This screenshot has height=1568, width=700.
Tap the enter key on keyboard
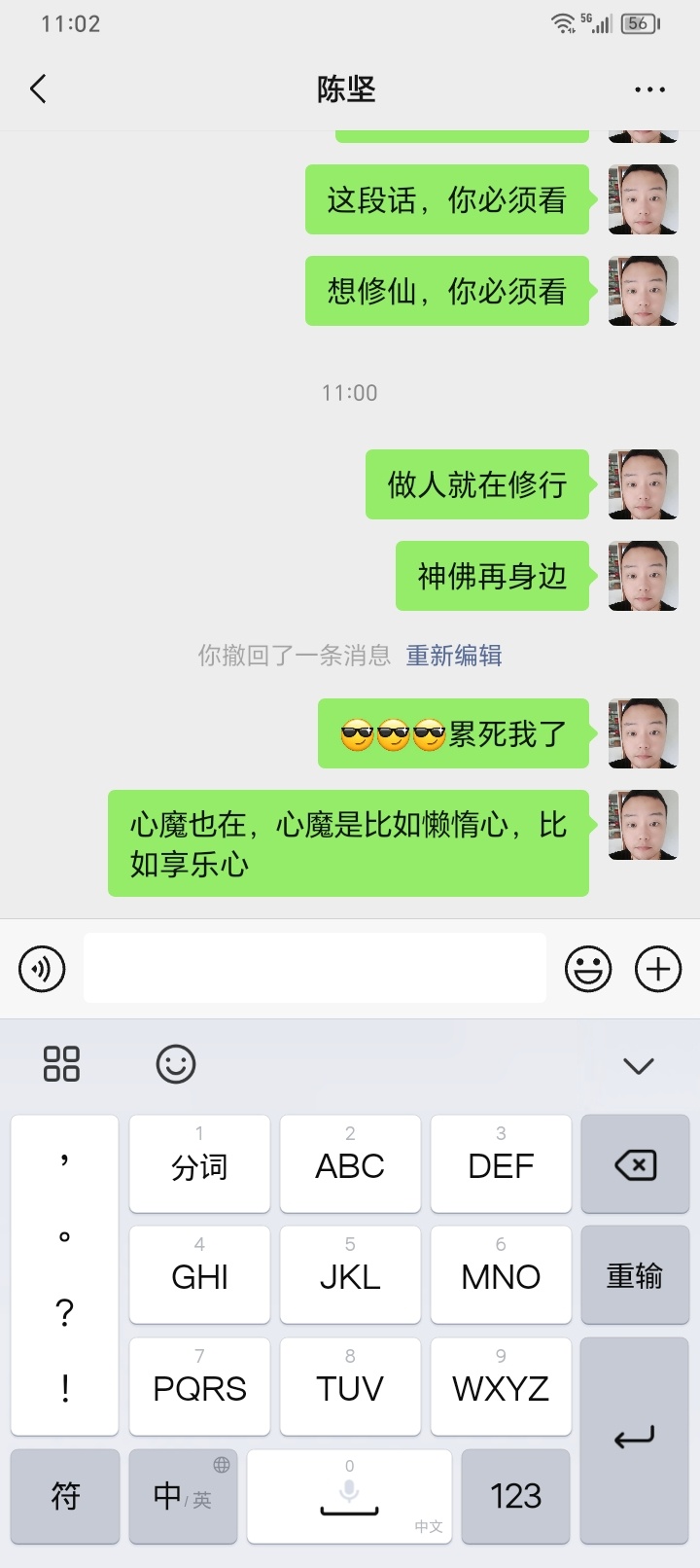point(635,1440)
